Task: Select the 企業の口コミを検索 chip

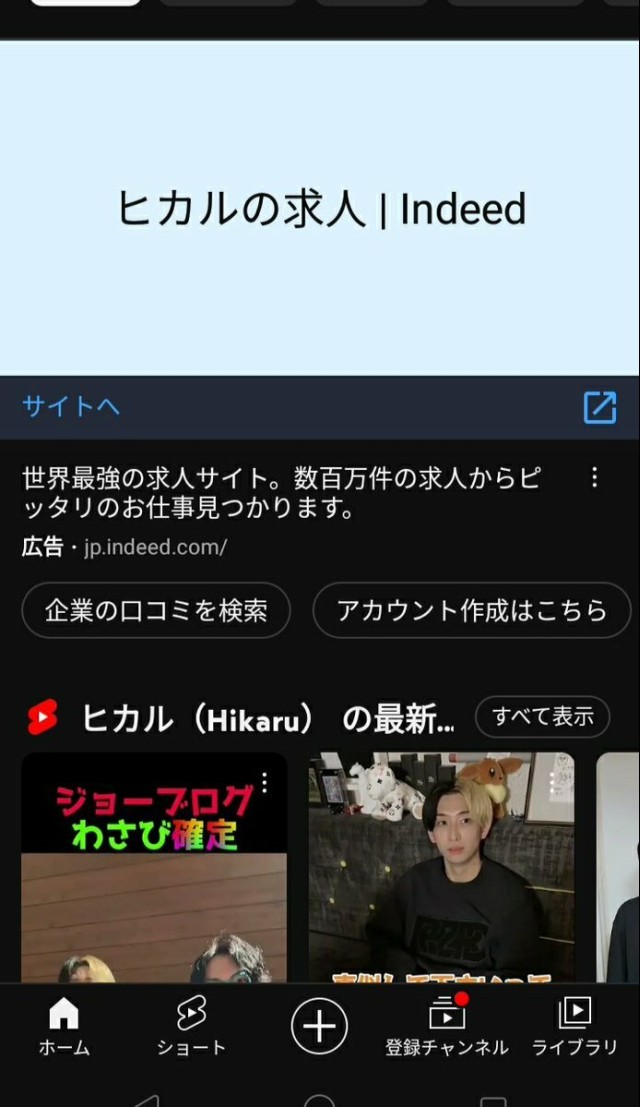Action: [x=156, y=610]
